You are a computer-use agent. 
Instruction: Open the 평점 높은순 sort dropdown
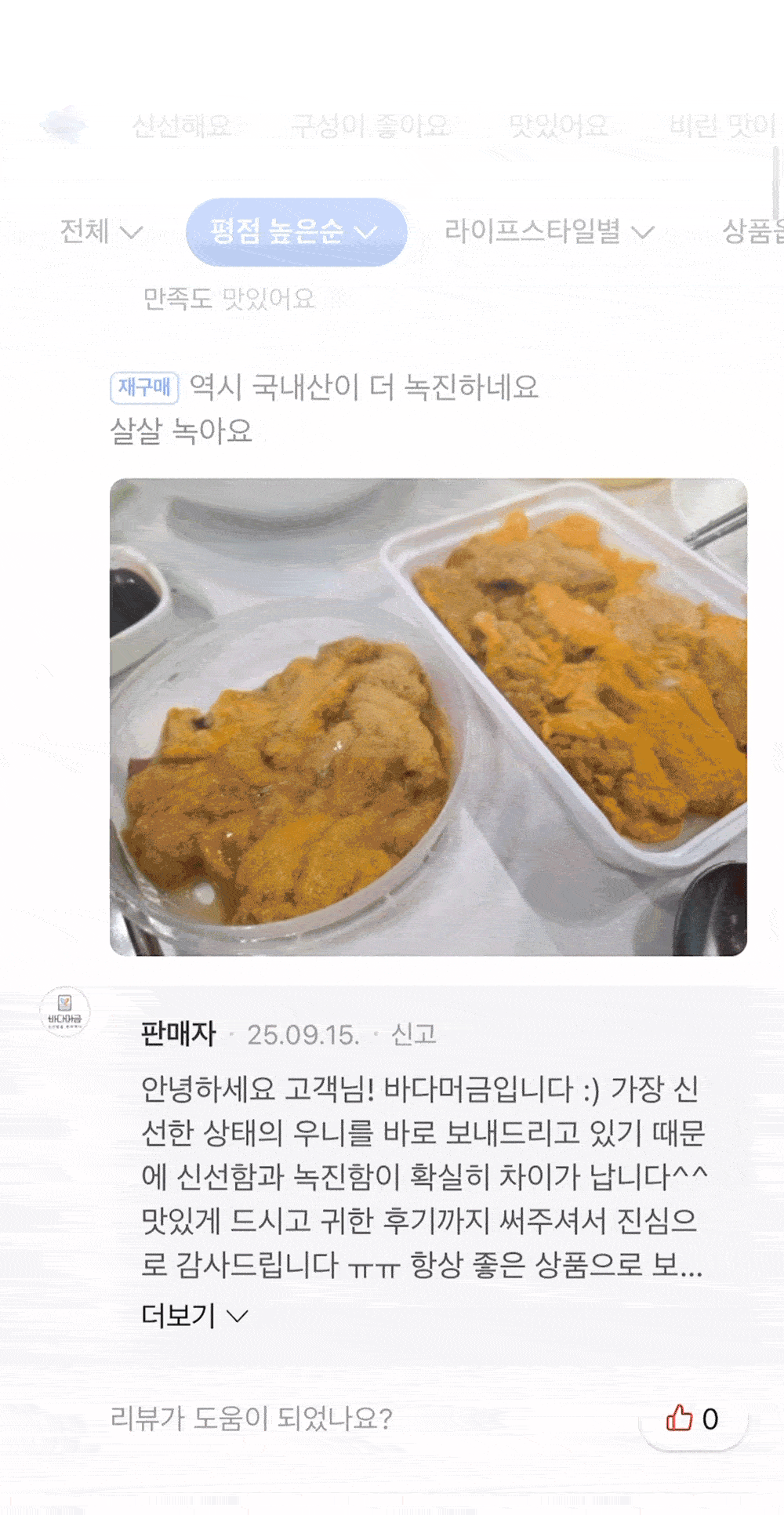tap(296, 232)
